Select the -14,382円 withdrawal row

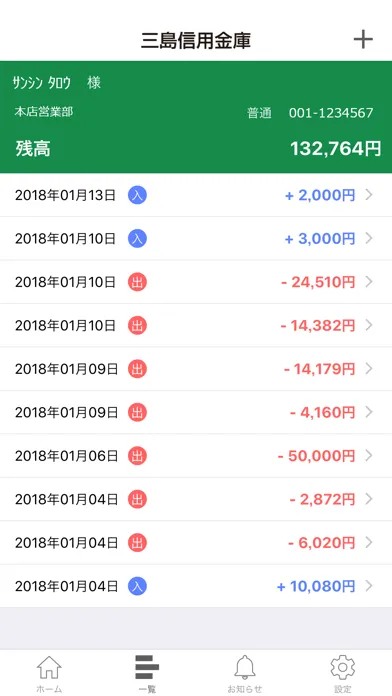pos(196,325)
